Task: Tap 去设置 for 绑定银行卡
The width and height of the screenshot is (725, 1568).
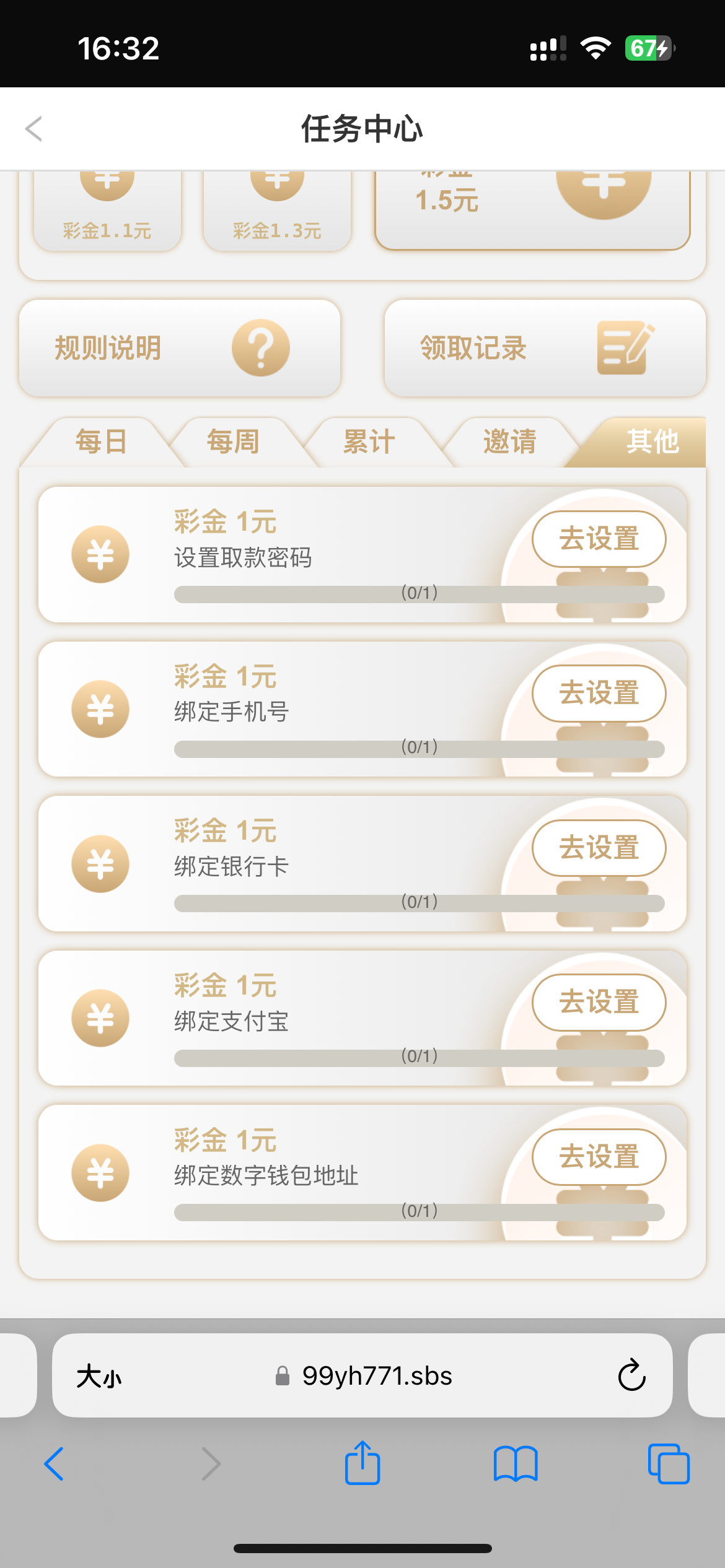Action: (x=599, y=848)
